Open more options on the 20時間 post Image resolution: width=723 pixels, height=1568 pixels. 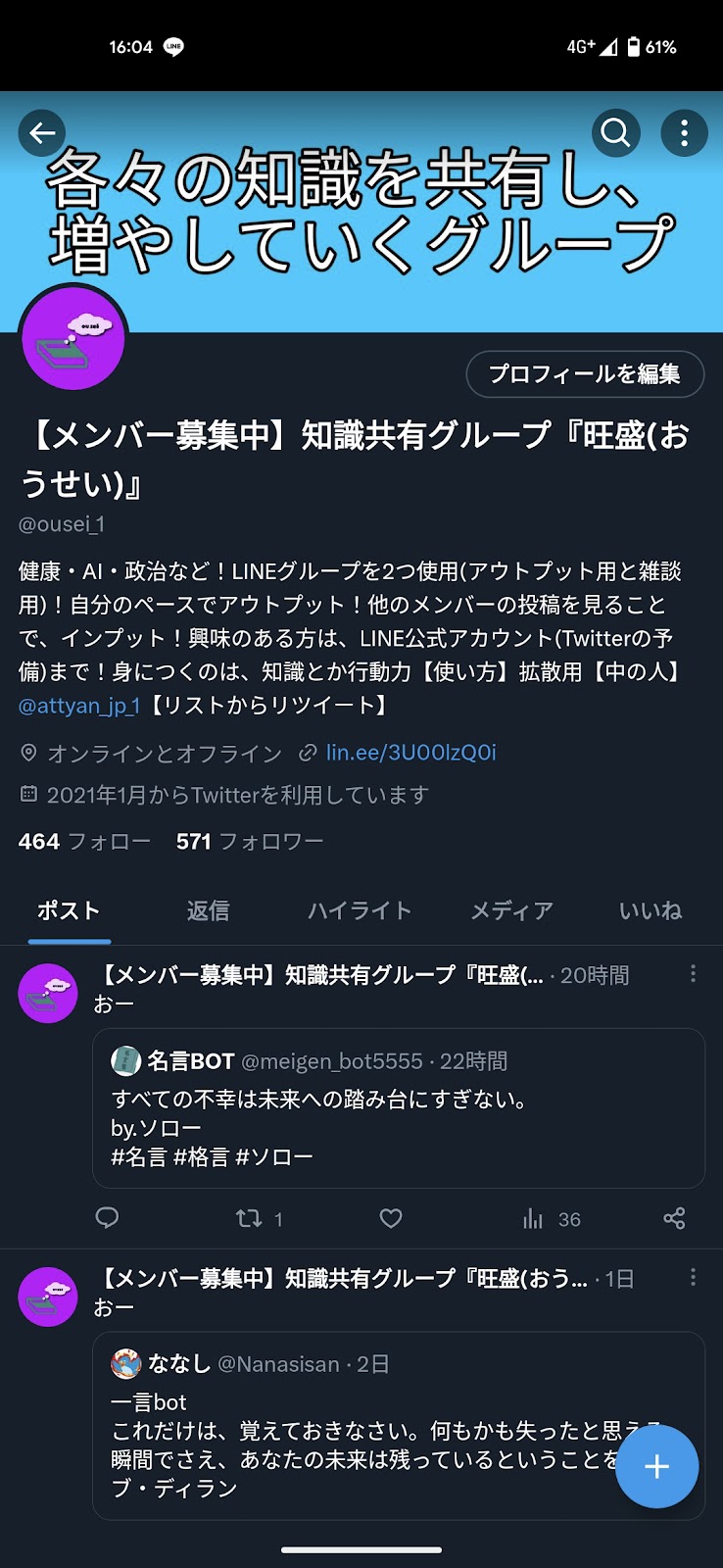[x=693, y=973]
